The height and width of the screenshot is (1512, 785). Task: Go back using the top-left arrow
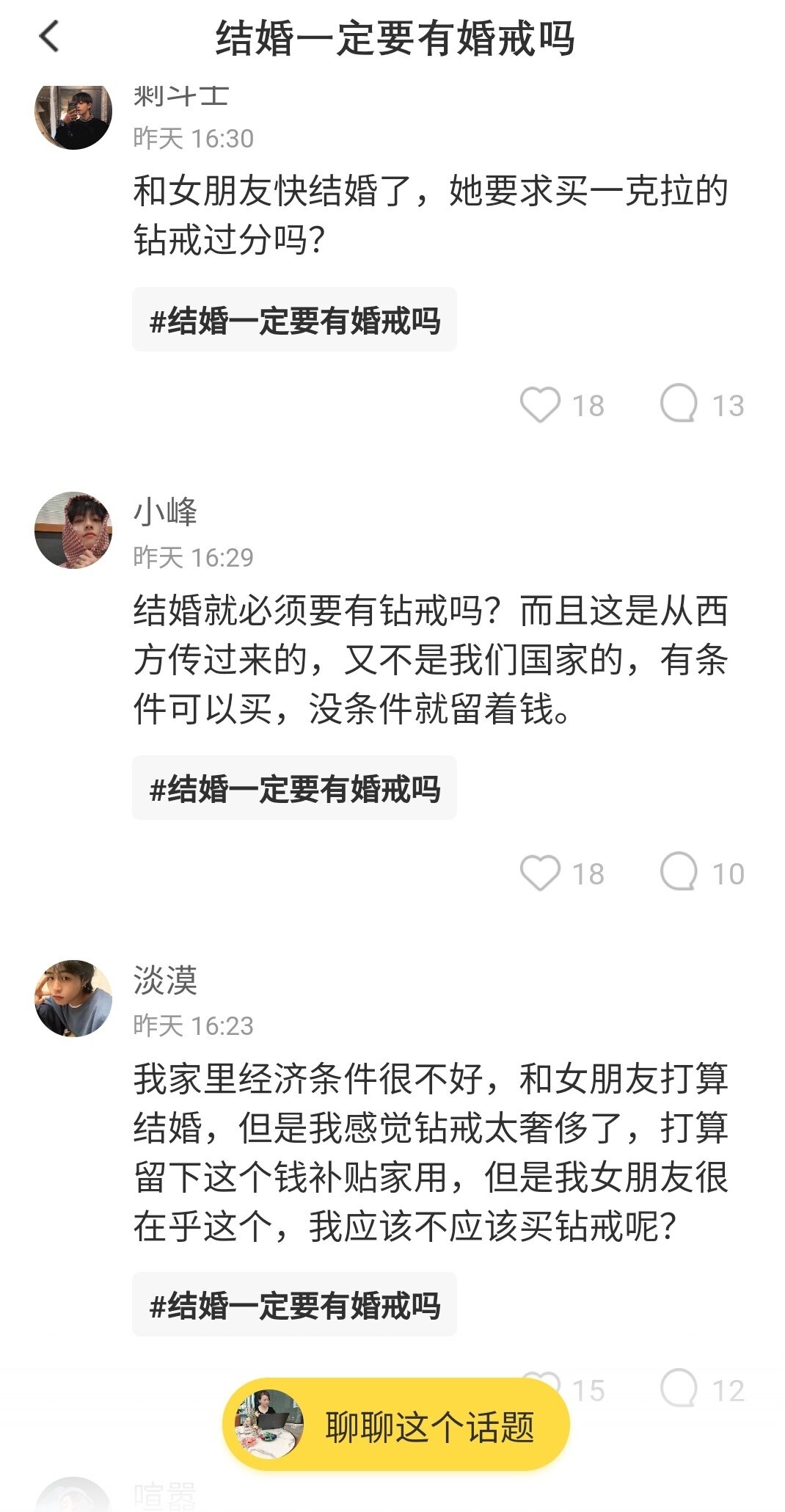48,37
